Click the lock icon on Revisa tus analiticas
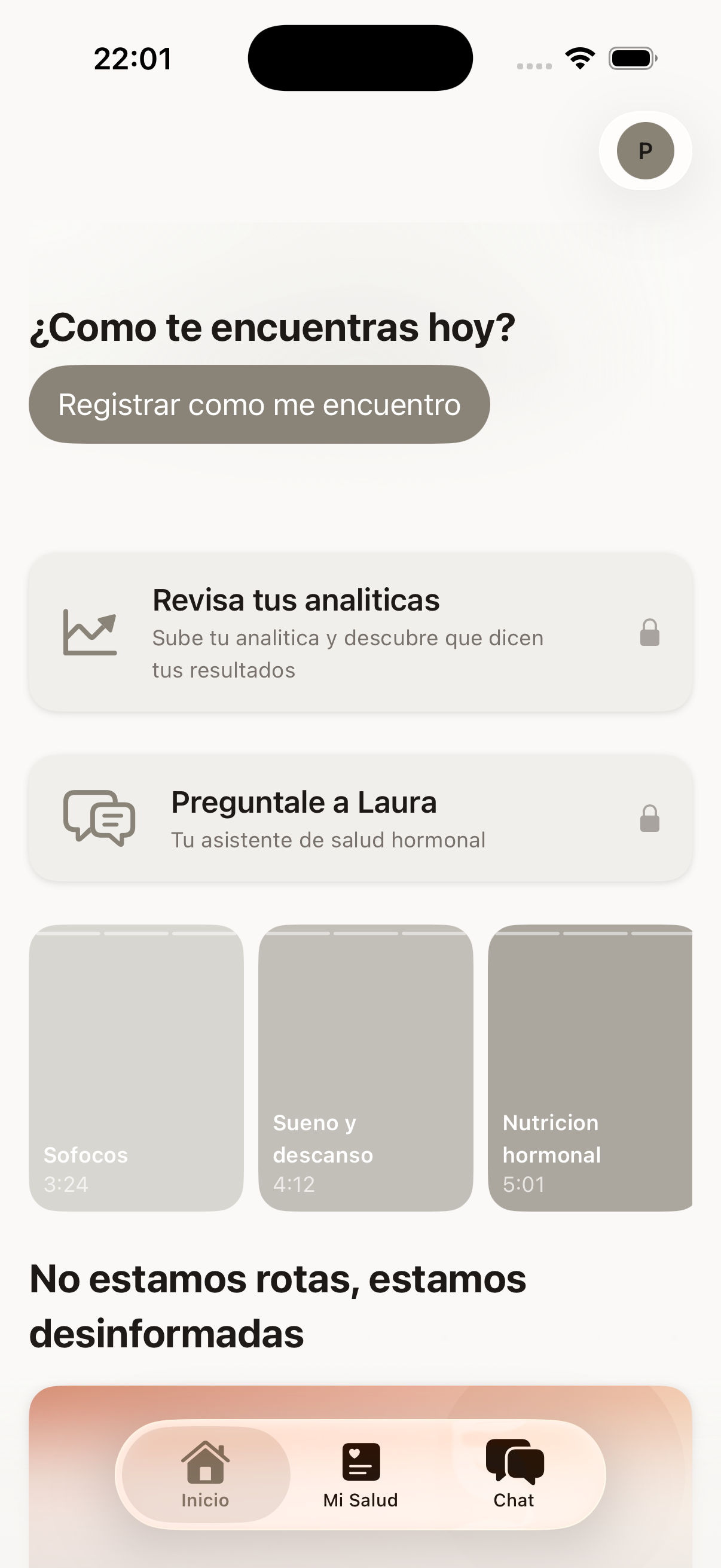This screenshot has width=721, height=1568. tap(649, 634)
